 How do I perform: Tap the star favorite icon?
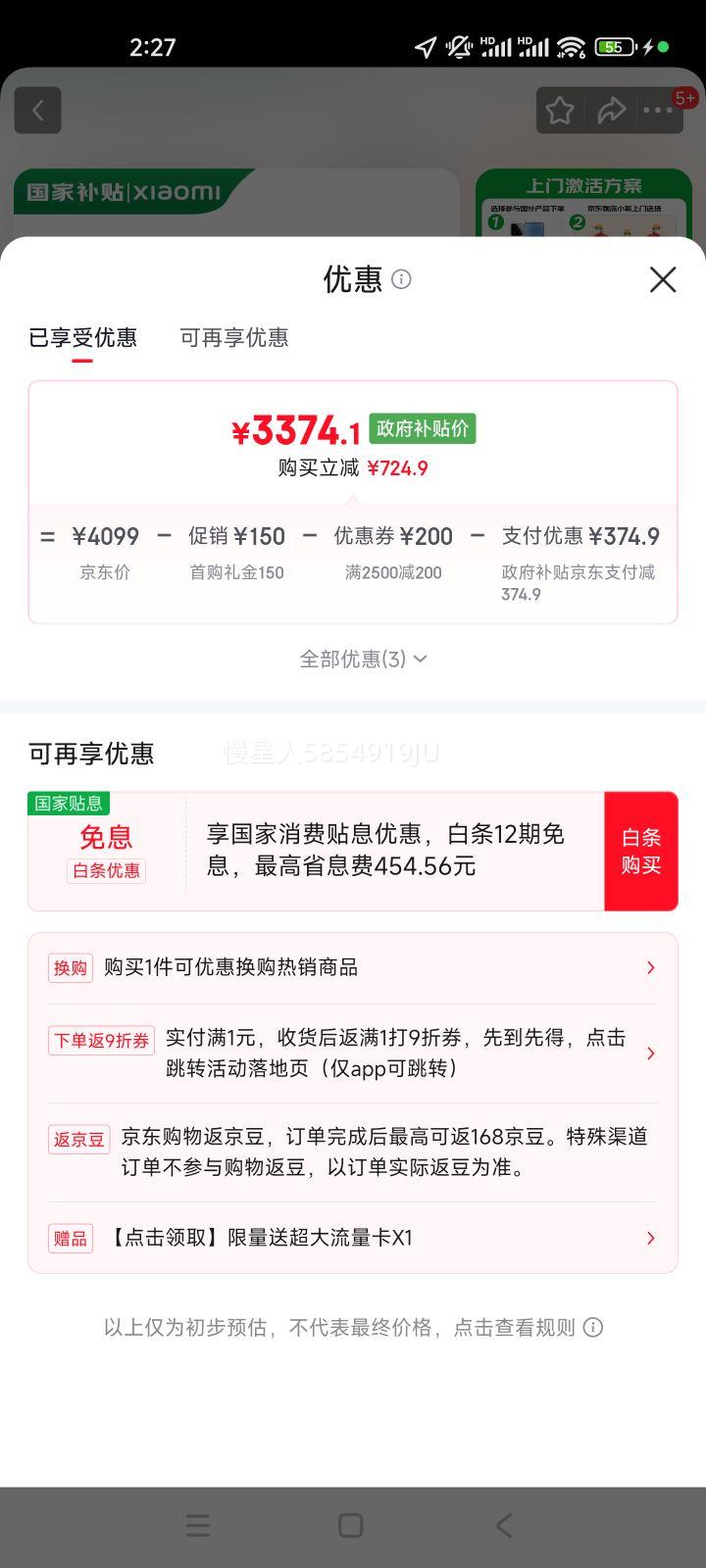click(x=559, y=110)
